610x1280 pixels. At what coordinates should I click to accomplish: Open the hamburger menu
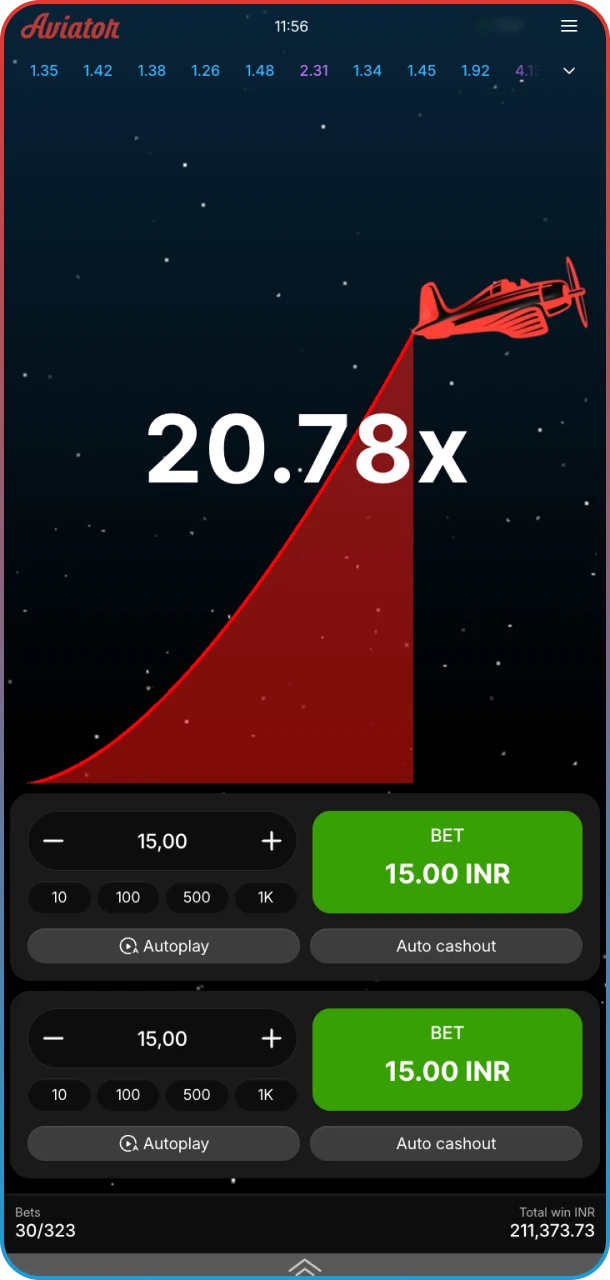click(569, 26)
